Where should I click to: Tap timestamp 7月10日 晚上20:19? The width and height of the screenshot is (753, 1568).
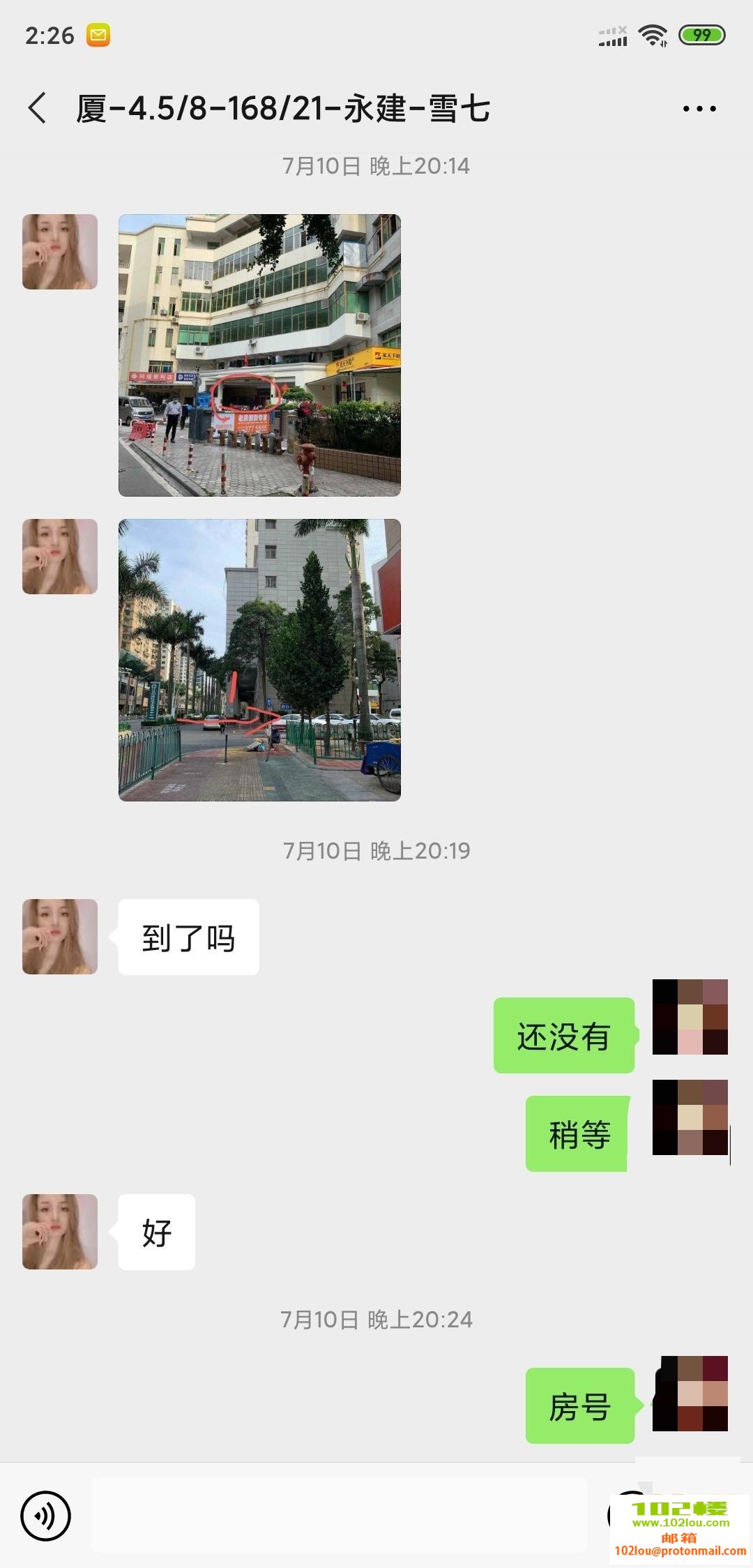tap(376, 850)
